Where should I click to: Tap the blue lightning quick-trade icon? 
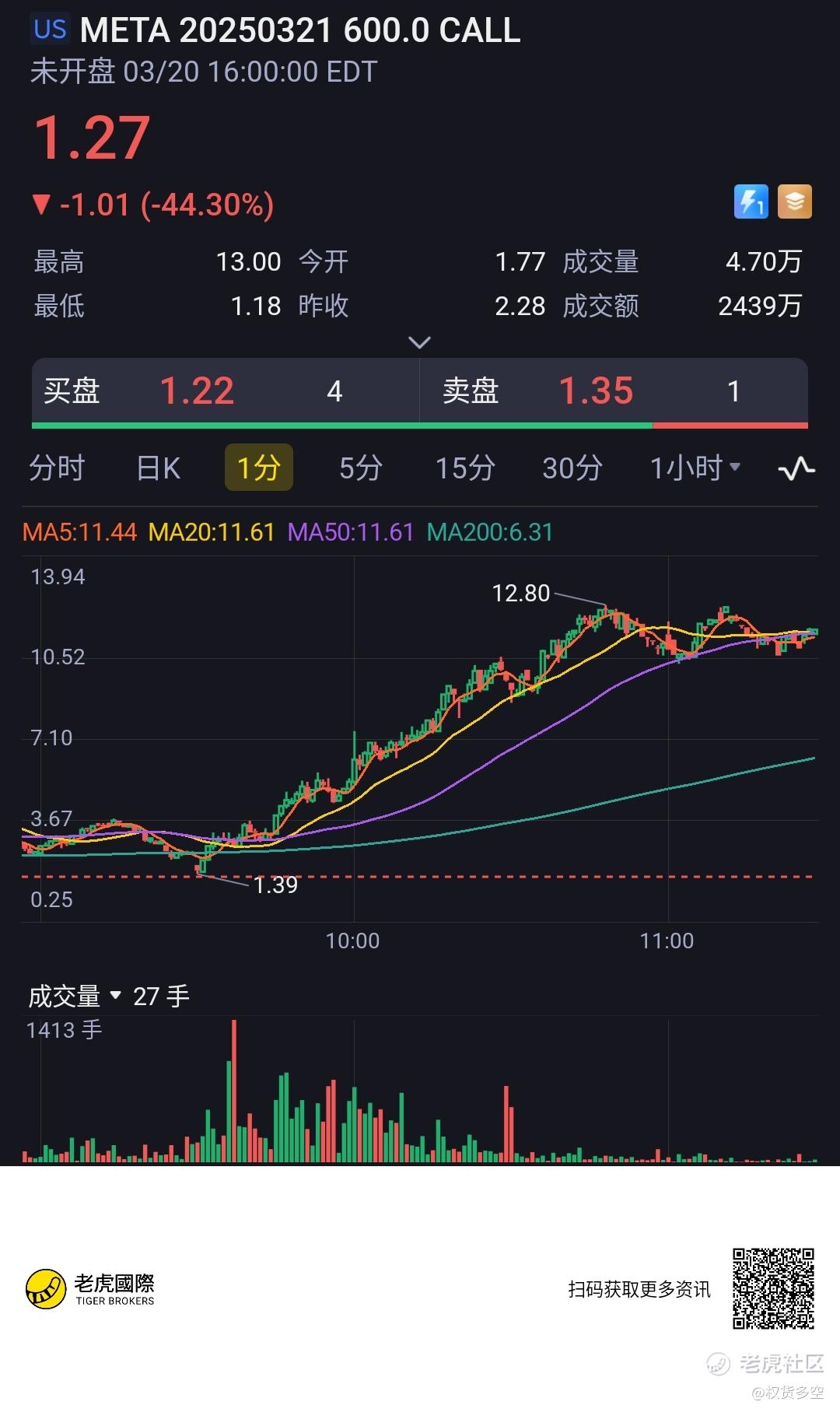click(751, 202)
